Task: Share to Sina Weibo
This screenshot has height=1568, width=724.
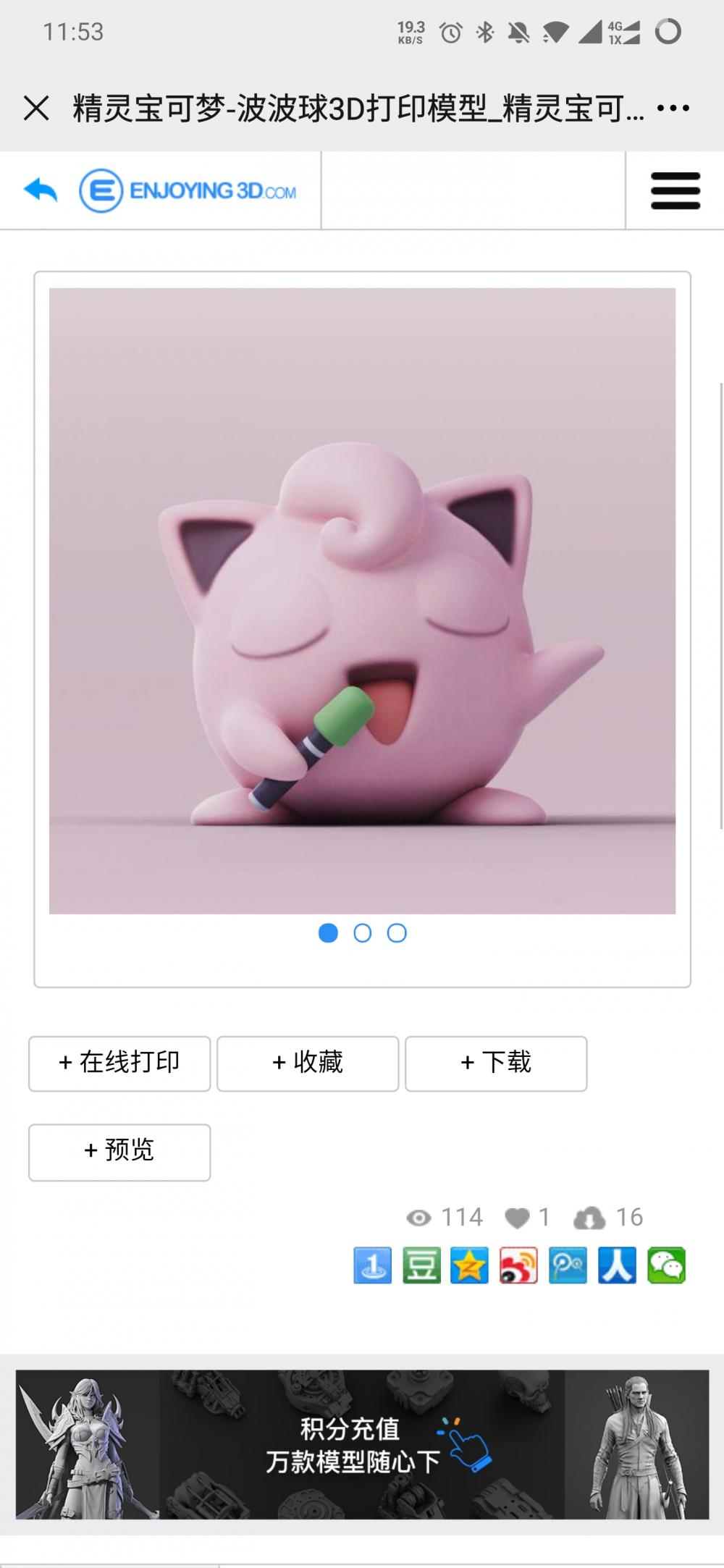Action: [518, 1265]
